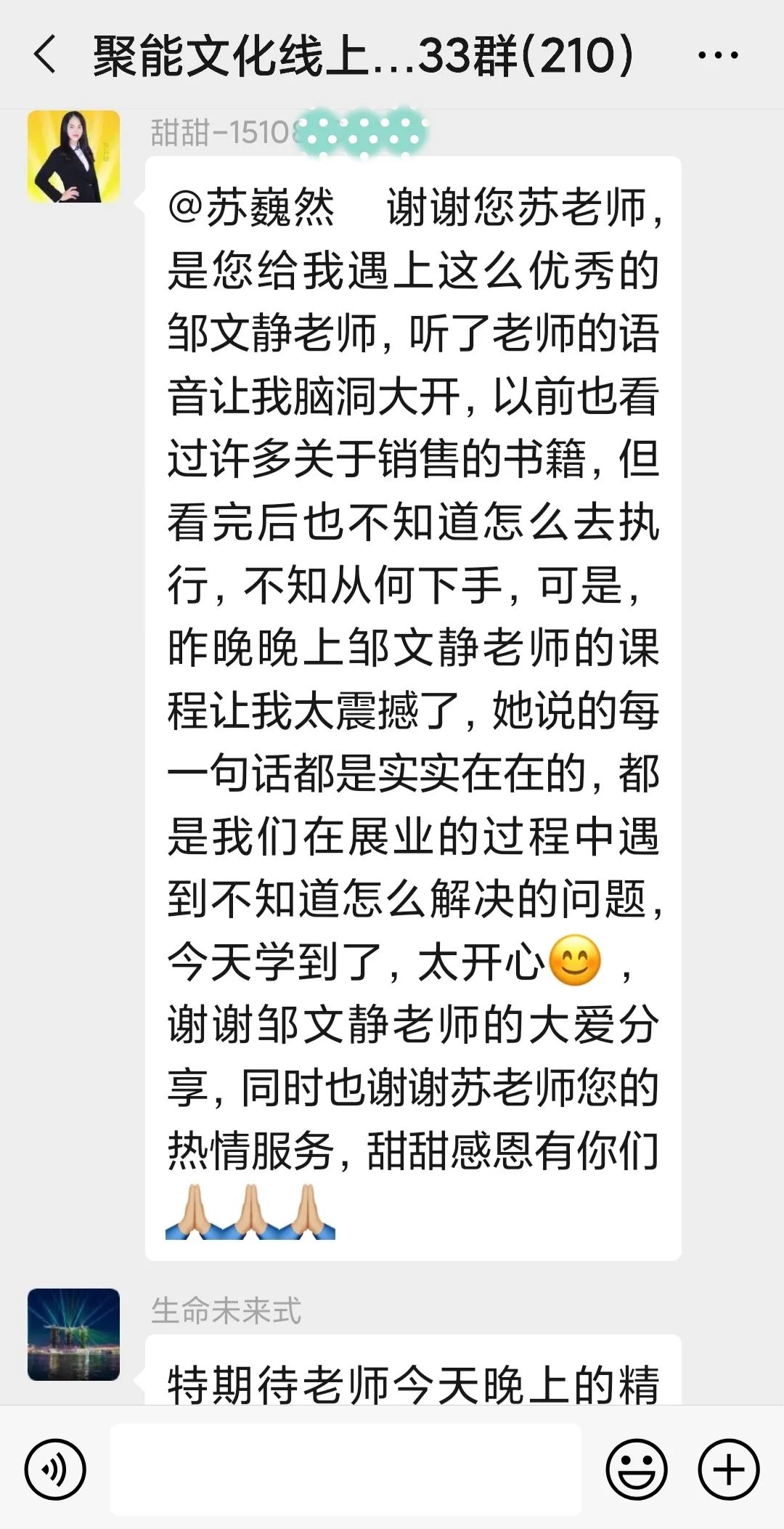The height and width of the screenshot is (1529, 784).
Task: Open the plus attachments menu
Action: pyautogui.click(x=728, y=1469)
